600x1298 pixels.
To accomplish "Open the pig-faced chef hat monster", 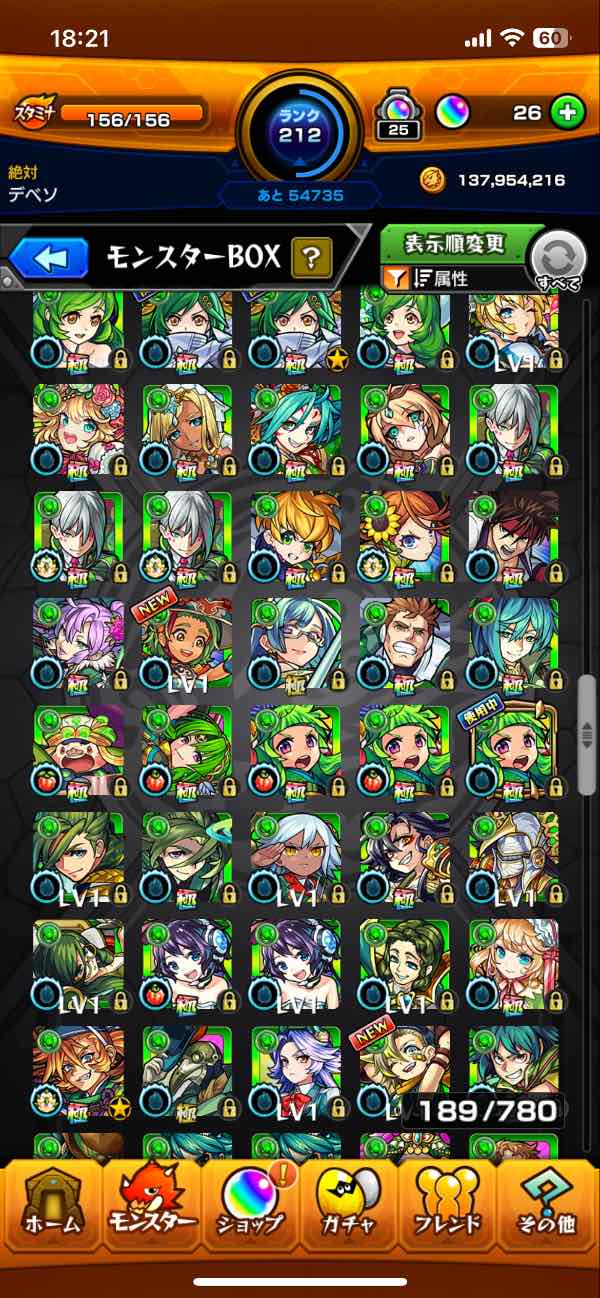I will (x=79, y=752).
